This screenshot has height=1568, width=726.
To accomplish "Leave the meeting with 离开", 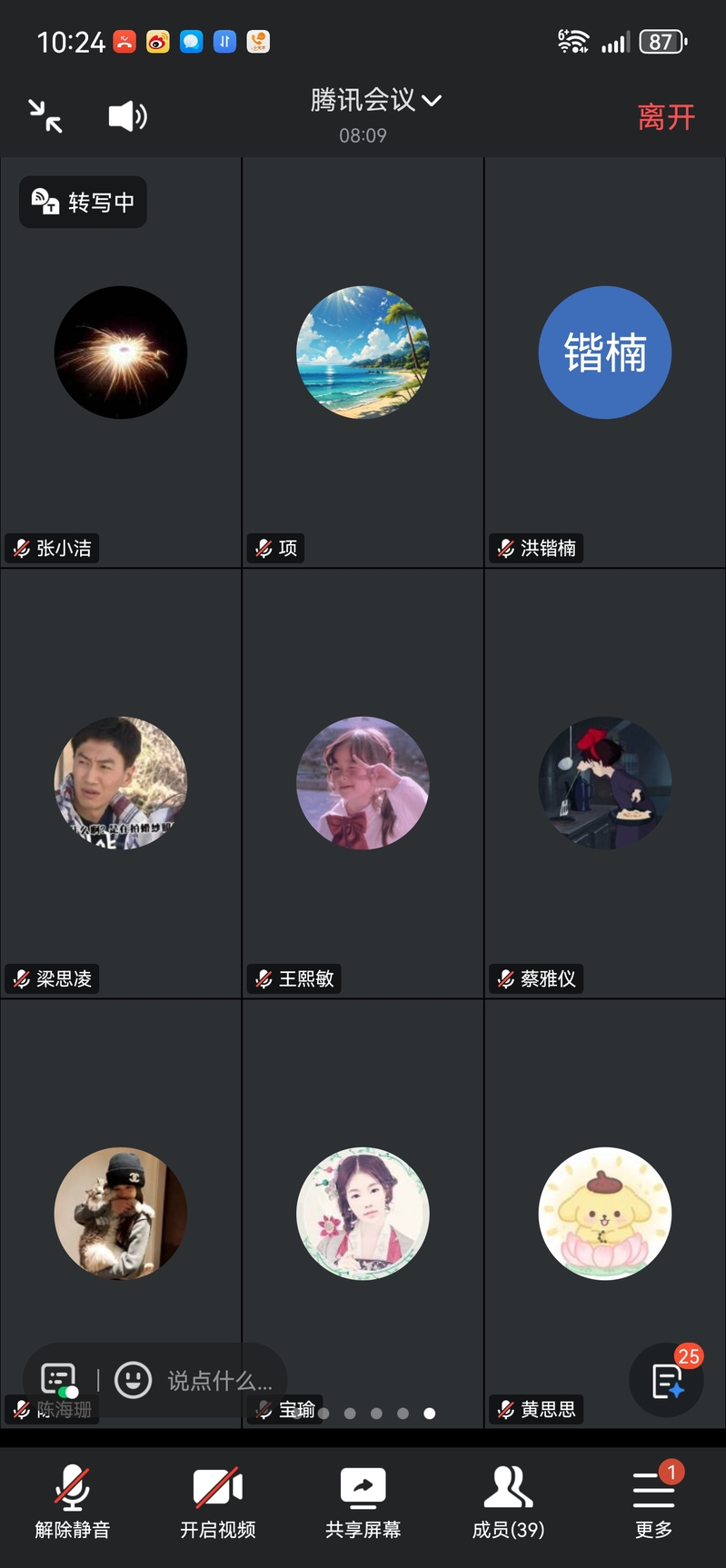I will tap(666, 117).
